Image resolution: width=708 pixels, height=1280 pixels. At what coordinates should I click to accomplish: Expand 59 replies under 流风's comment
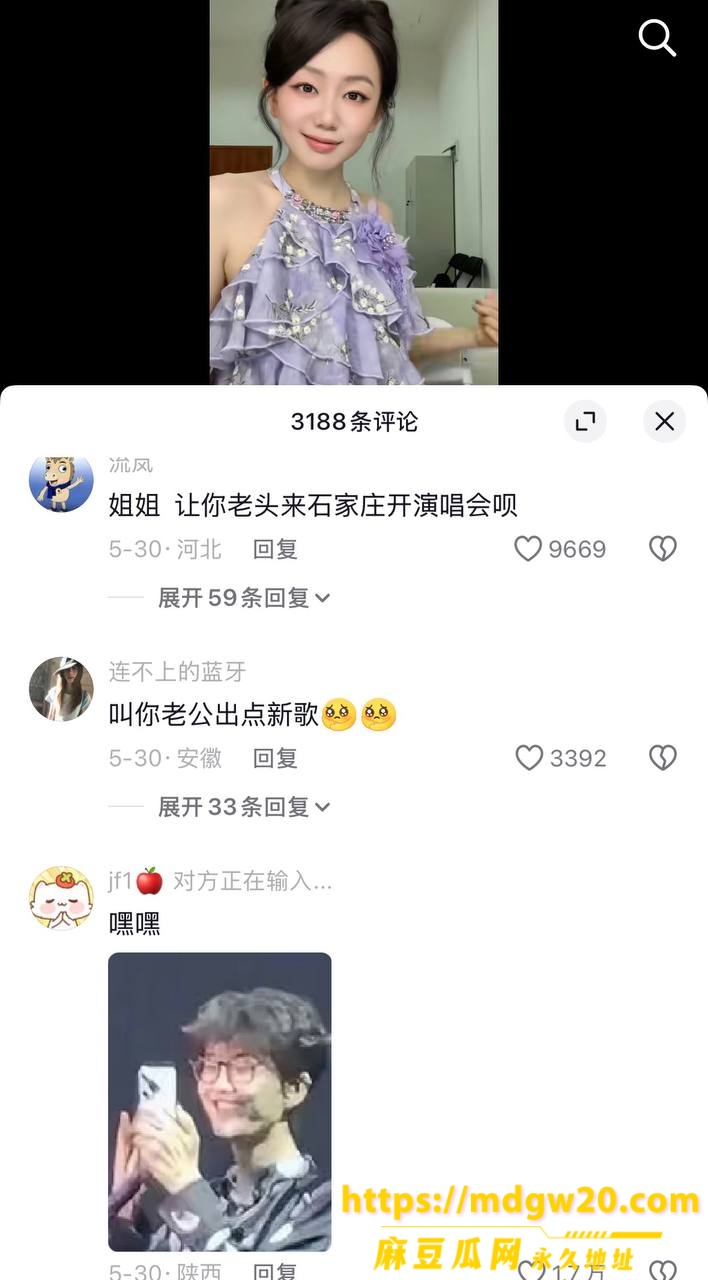(244, 598)
